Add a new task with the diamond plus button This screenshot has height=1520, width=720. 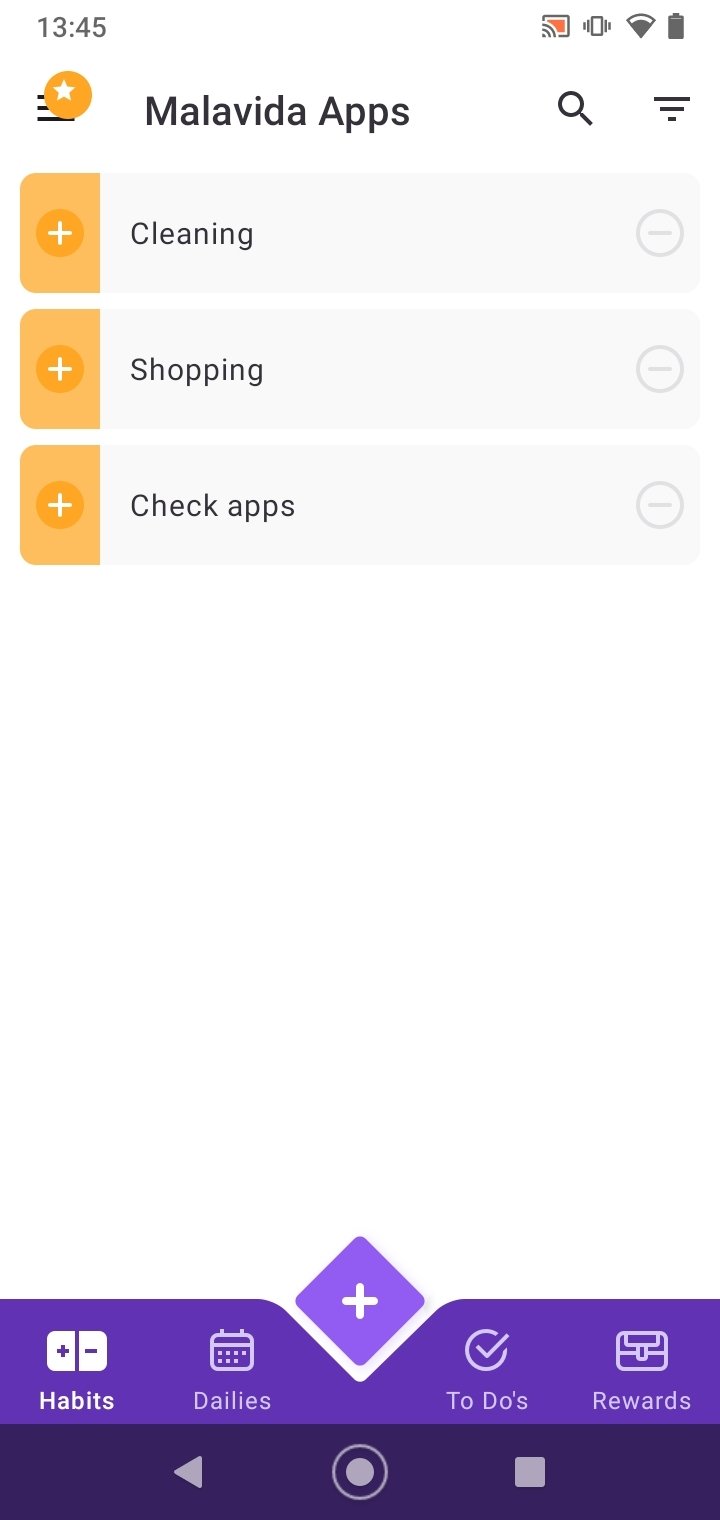point(360,1301)
